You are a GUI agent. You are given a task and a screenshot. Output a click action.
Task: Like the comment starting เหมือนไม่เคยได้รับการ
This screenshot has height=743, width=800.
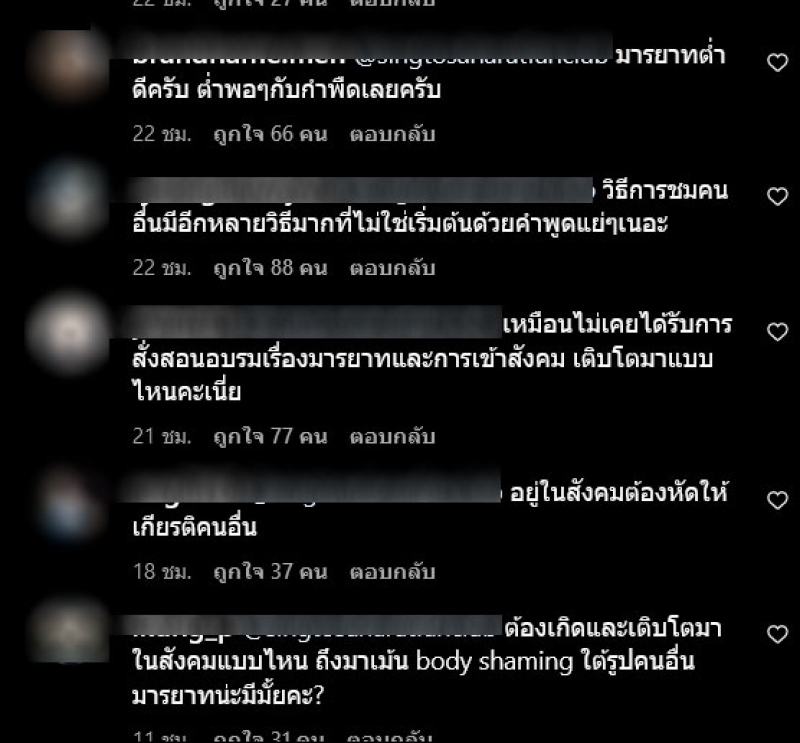pos(777,332)
